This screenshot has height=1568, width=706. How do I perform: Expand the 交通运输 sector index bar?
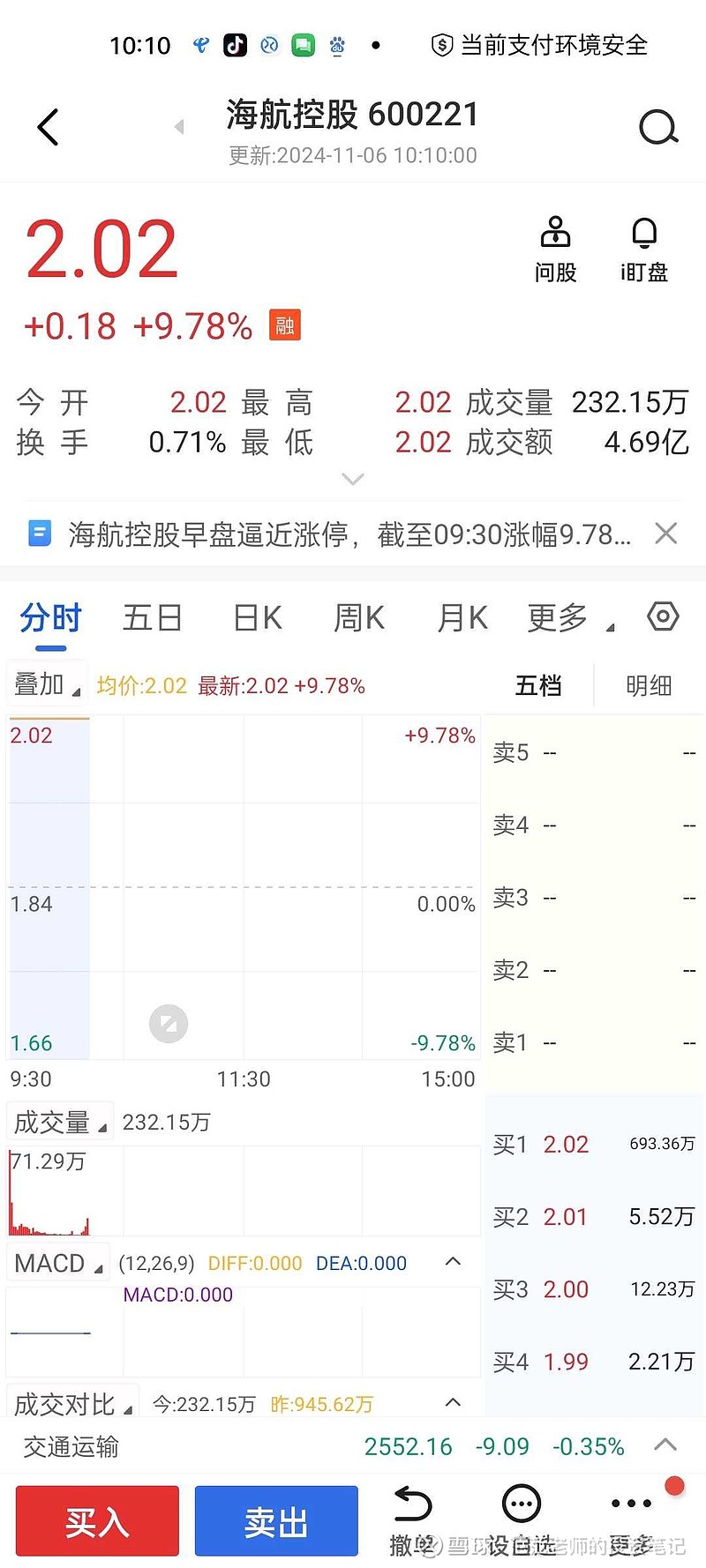pyautogui.click(x=665, y=1445)
